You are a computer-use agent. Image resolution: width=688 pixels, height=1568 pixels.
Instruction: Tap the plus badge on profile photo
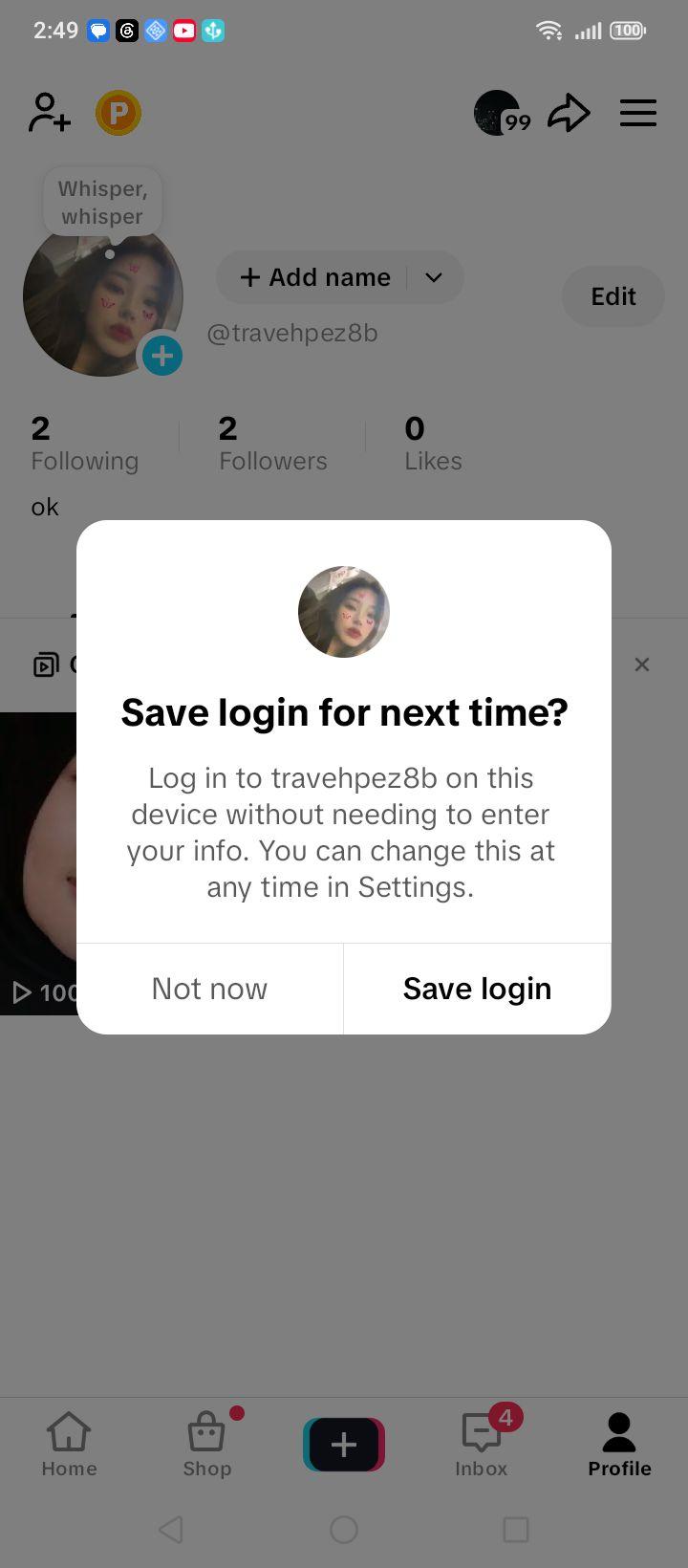coord(162,356)
